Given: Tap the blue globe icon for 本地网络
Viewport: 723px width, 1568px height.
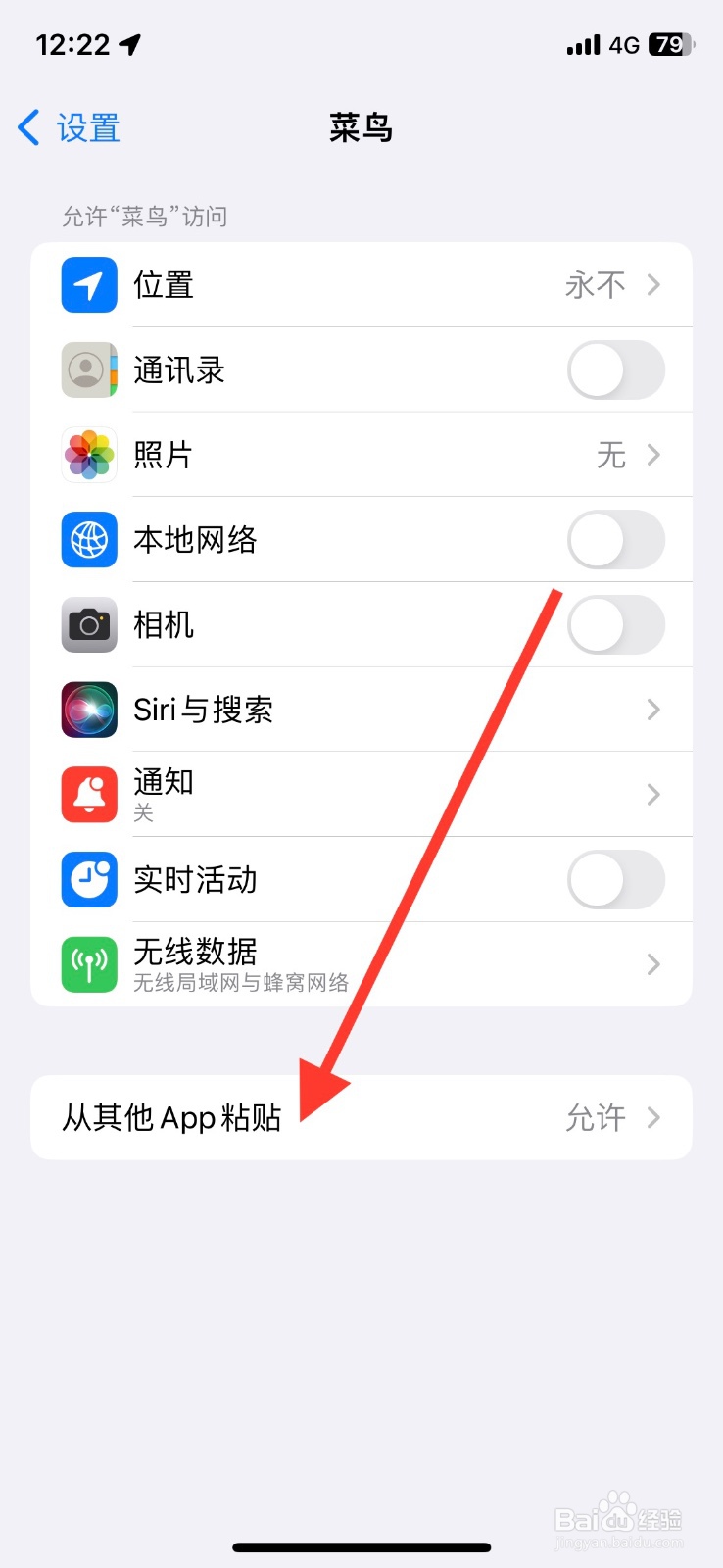Looking at the screenshot, I should coord(88,540).
